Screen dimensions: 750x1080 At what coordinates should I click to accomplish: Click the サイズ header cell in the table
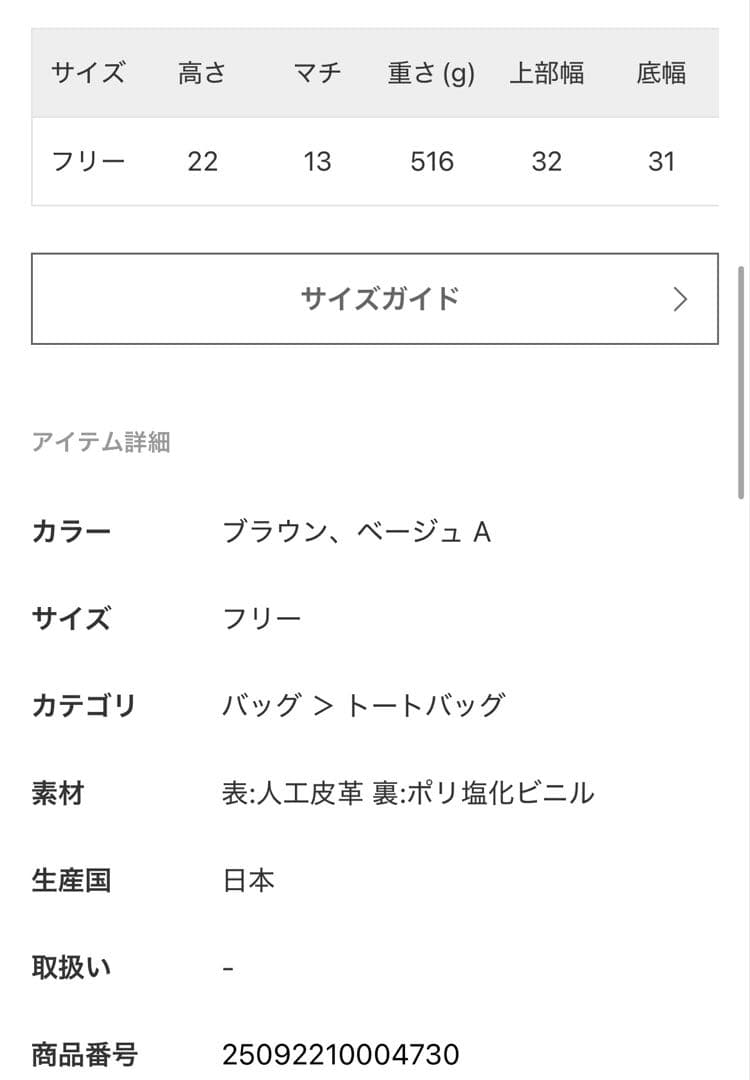[x=88, y=72]
